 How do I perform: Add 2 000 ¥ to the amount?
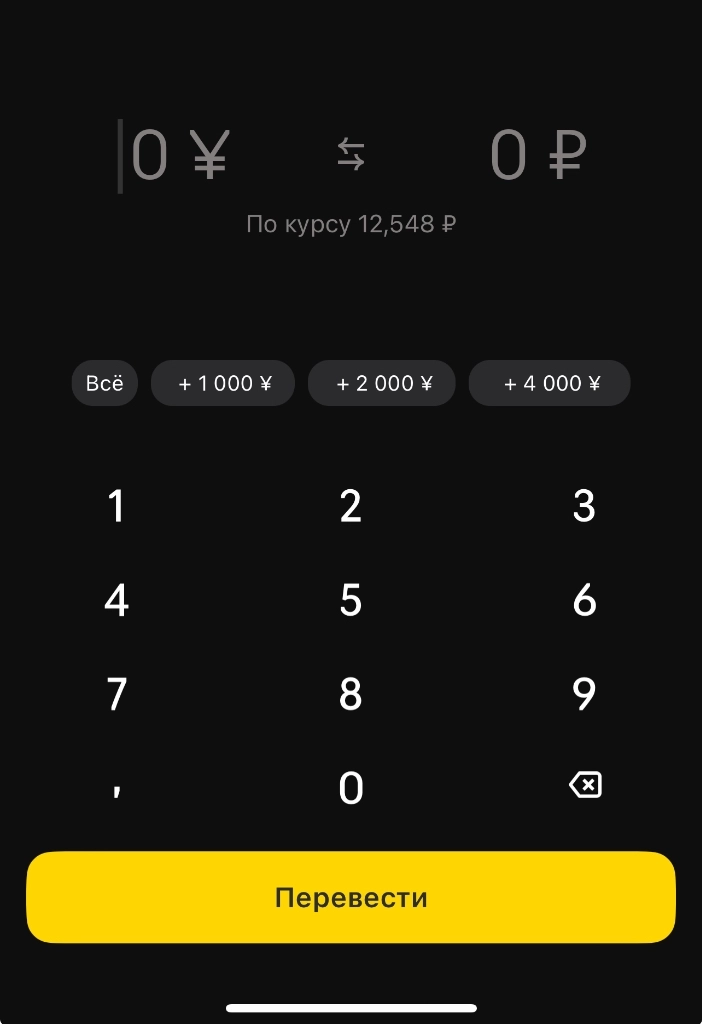point(382,383)
